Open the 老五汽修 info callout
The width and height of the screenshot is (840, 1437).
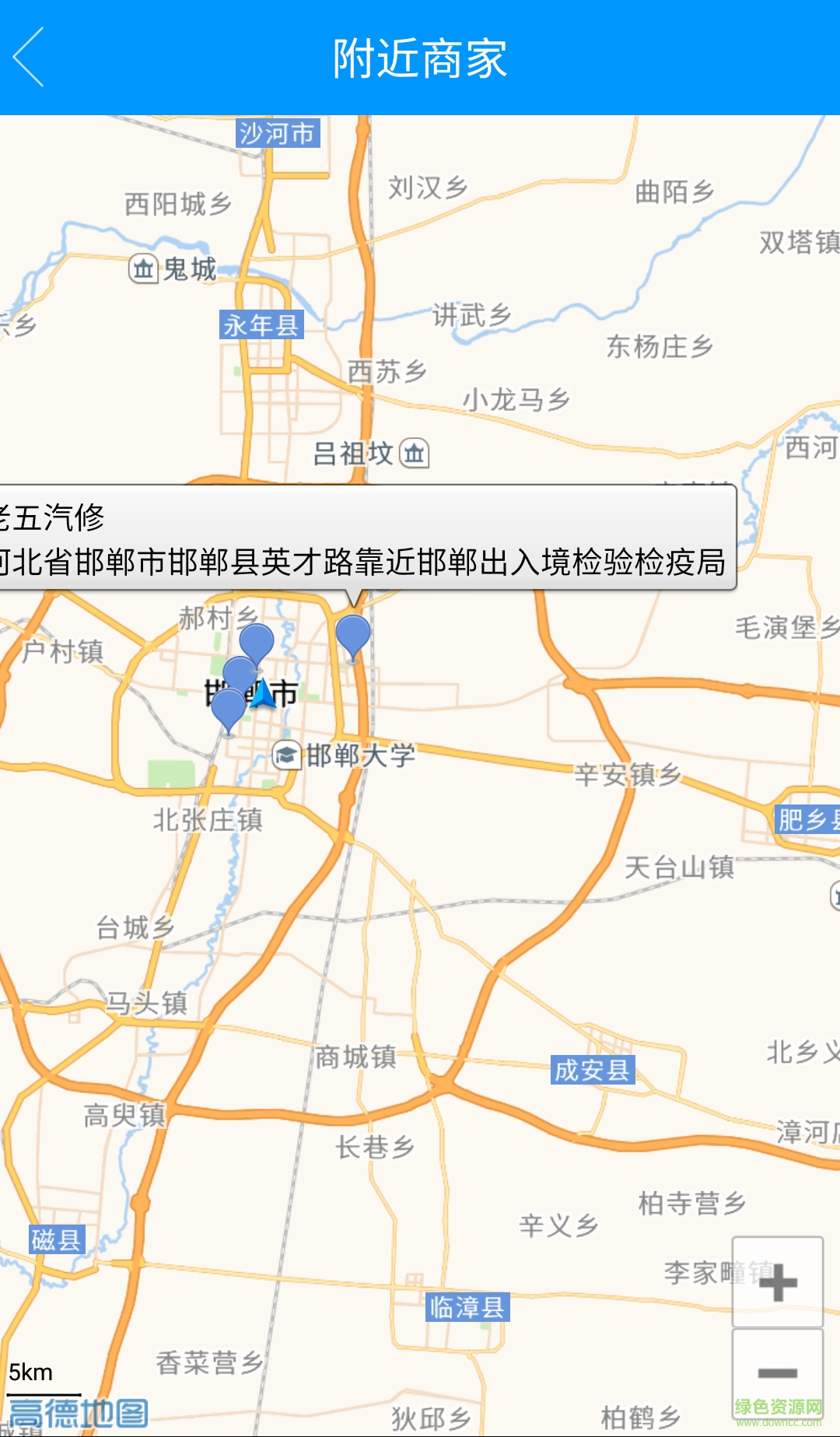[x=366, y=538]
